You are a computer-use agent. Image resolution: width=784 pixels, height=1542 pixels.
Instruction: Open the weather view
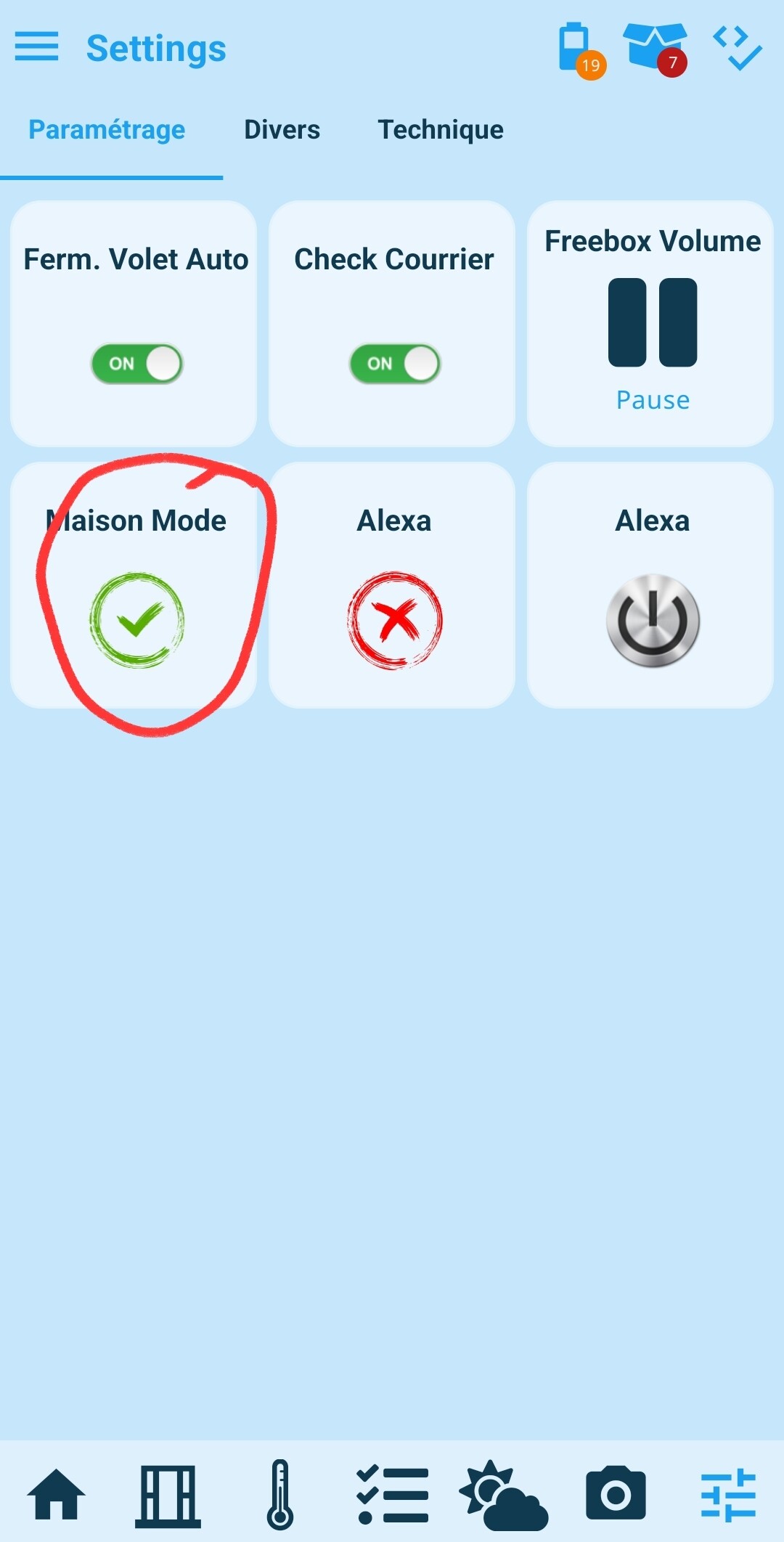coord(503,1494)
